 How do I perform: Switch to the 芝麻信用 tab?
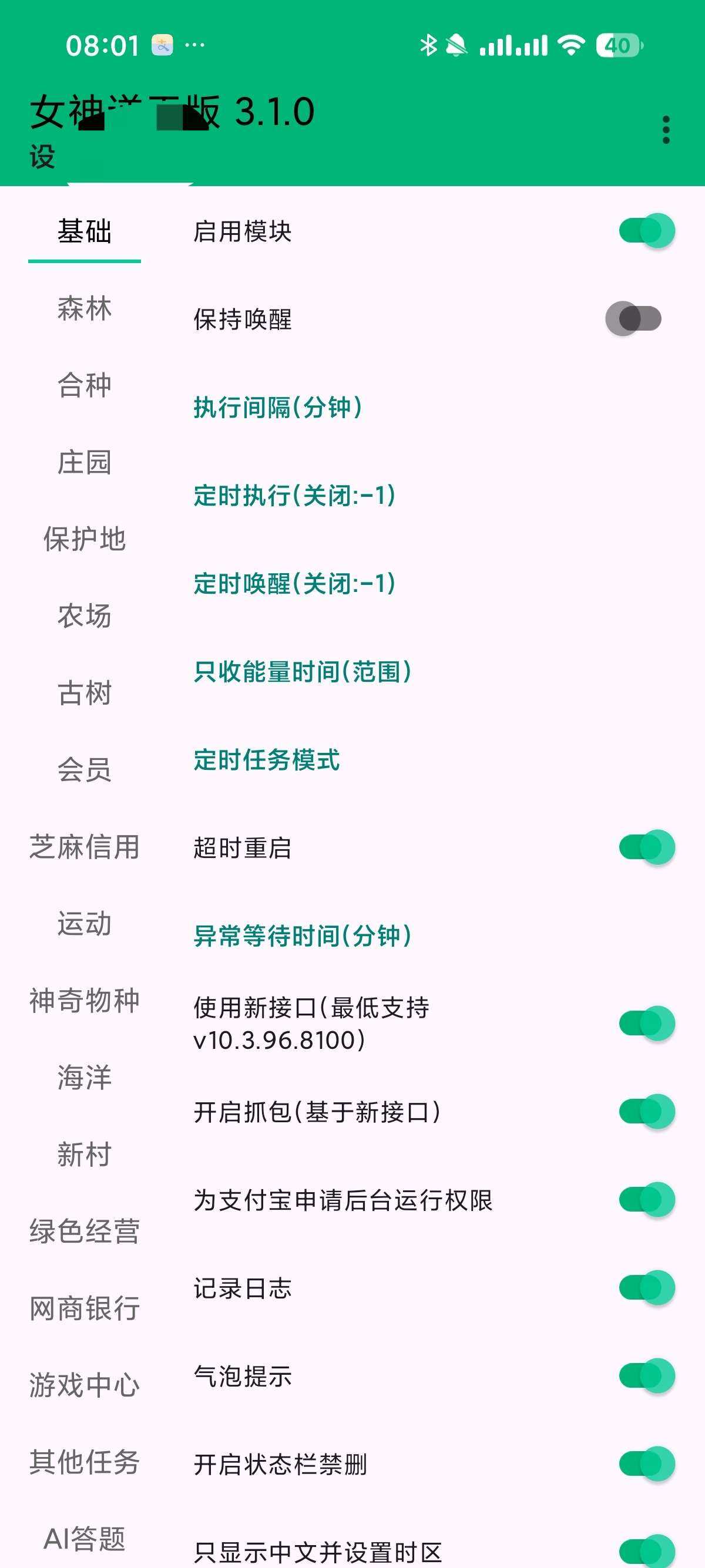click(x=85, y=847)
